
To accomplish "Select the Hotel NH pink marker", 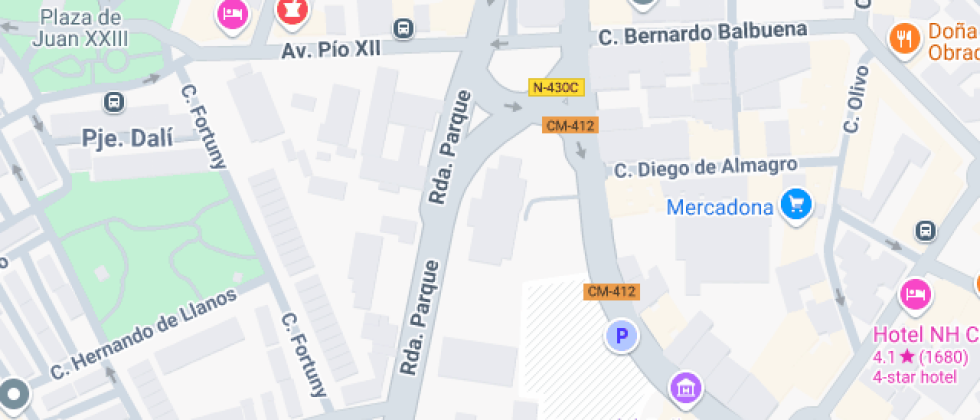I will coord(915,294).
